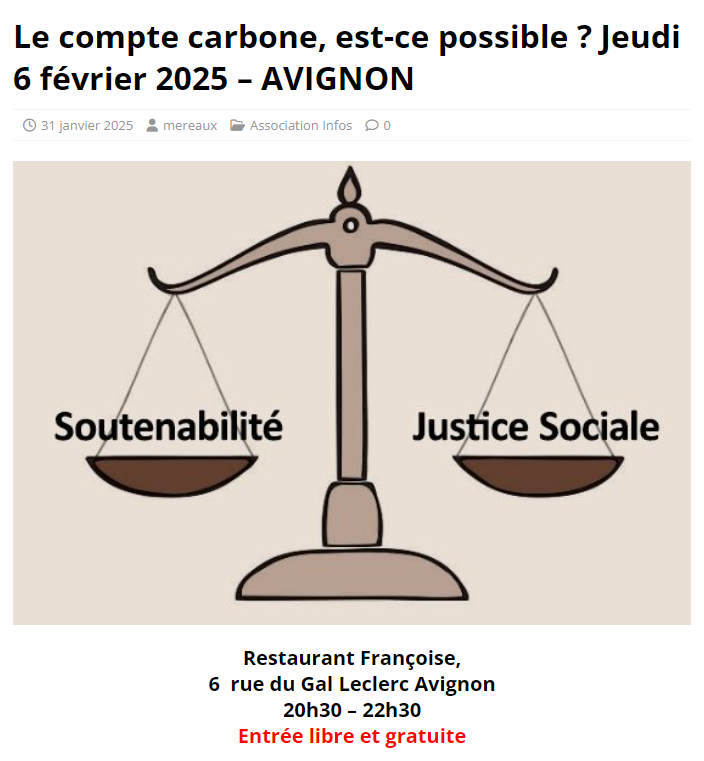View author mereaux's posts
Viewport: 704px width, 761px height.
coord(190,126)
